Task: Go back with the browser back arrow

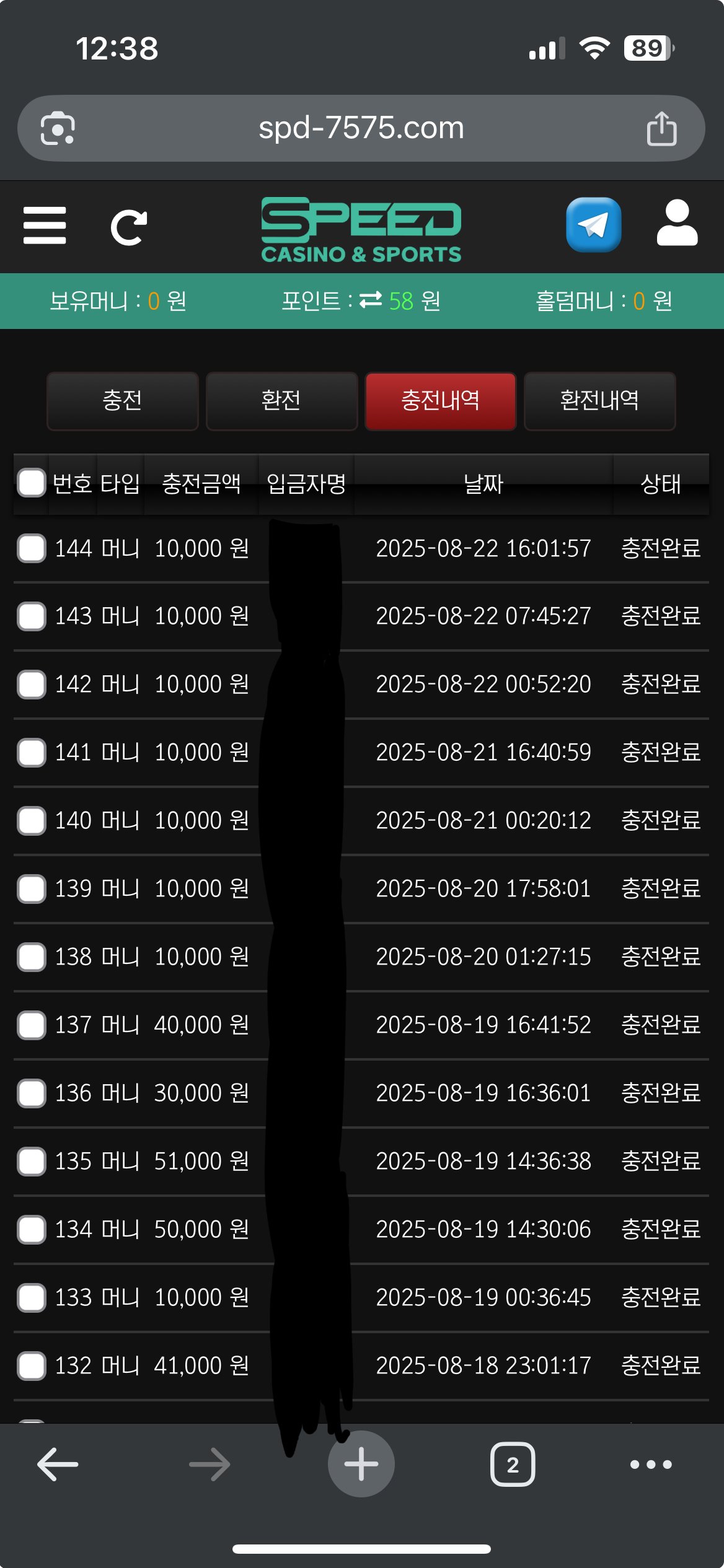Action: [58, 1465]
